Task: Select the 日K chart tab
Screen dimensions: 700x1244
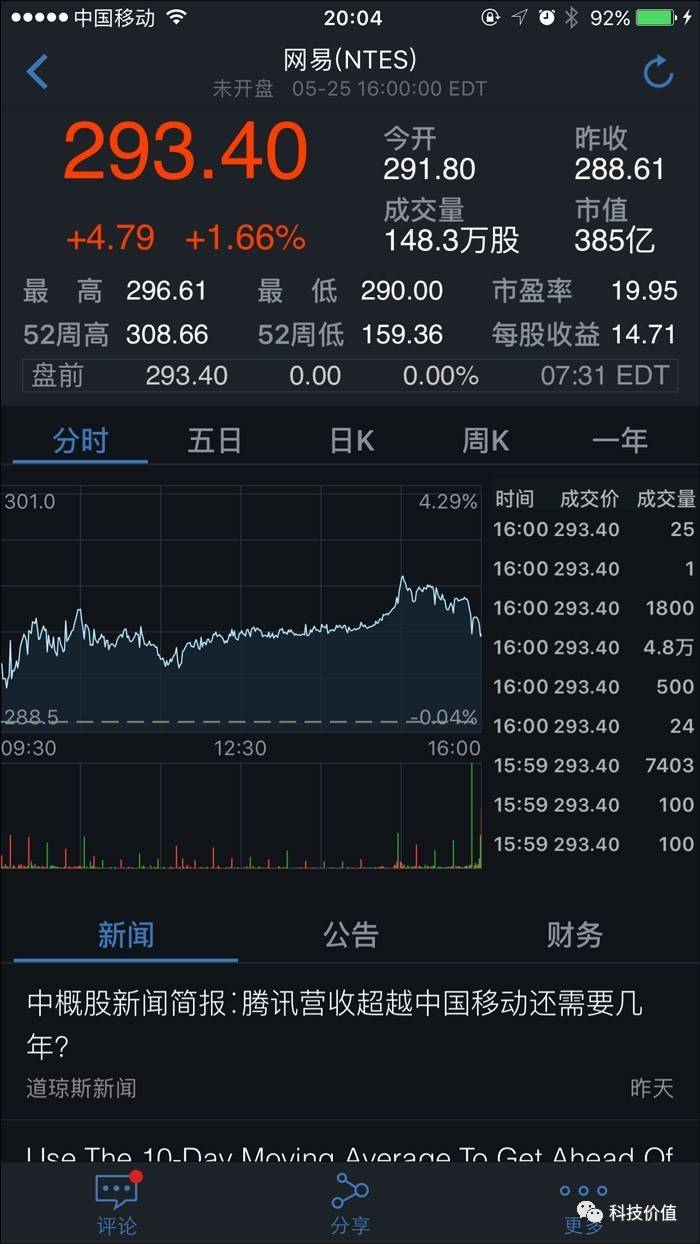Action: click(351, 441)
